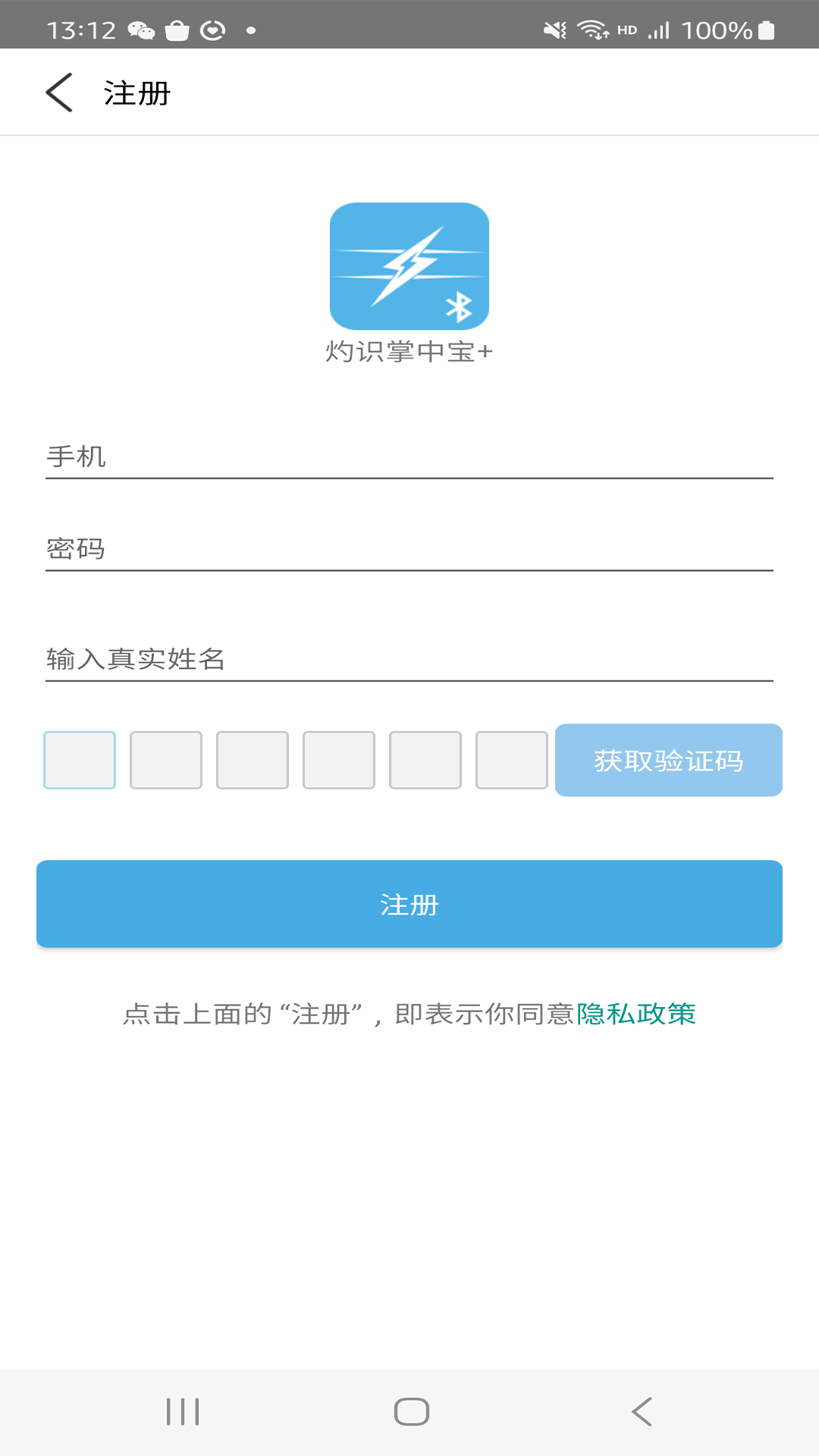The height and width of the screenshot is (1456, 819).
Task: Submit with the blue 注册 button
Action: 409,904
